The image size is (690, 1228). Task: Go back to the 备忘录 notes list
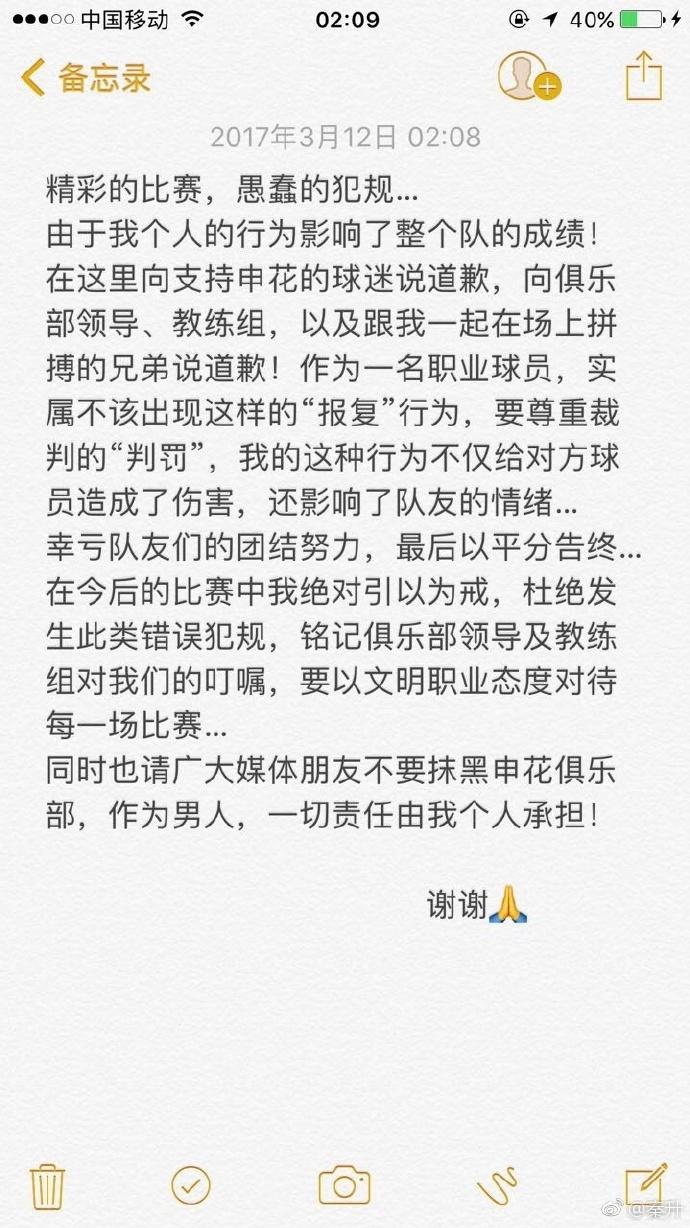[x=86, y=77]
